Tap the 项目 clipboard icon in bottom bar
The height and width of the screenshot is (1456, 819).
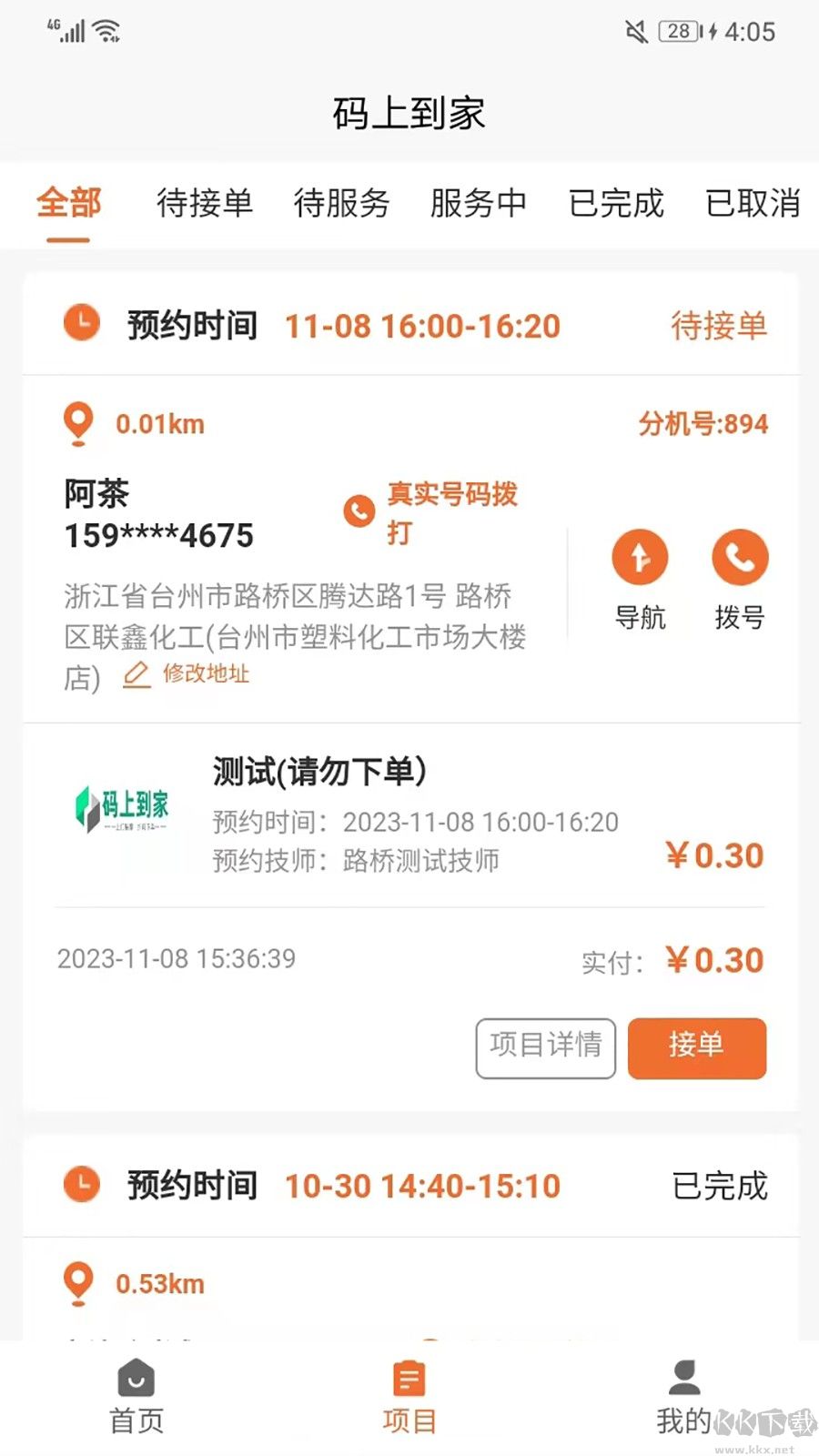pyautogui.click(x=409, y=1378)
